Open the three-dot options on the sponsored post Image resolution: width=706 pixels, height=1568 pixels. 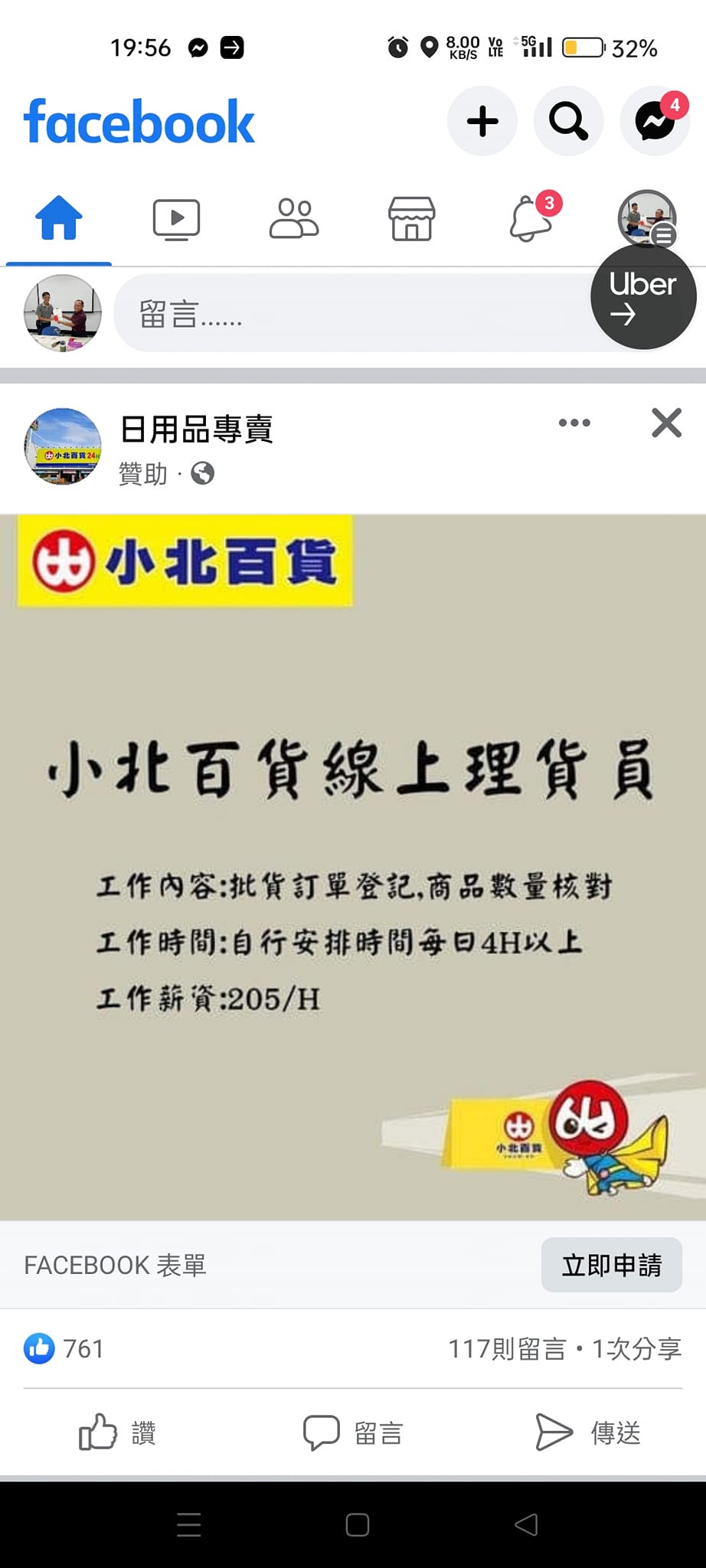click(x=574, y=423)
